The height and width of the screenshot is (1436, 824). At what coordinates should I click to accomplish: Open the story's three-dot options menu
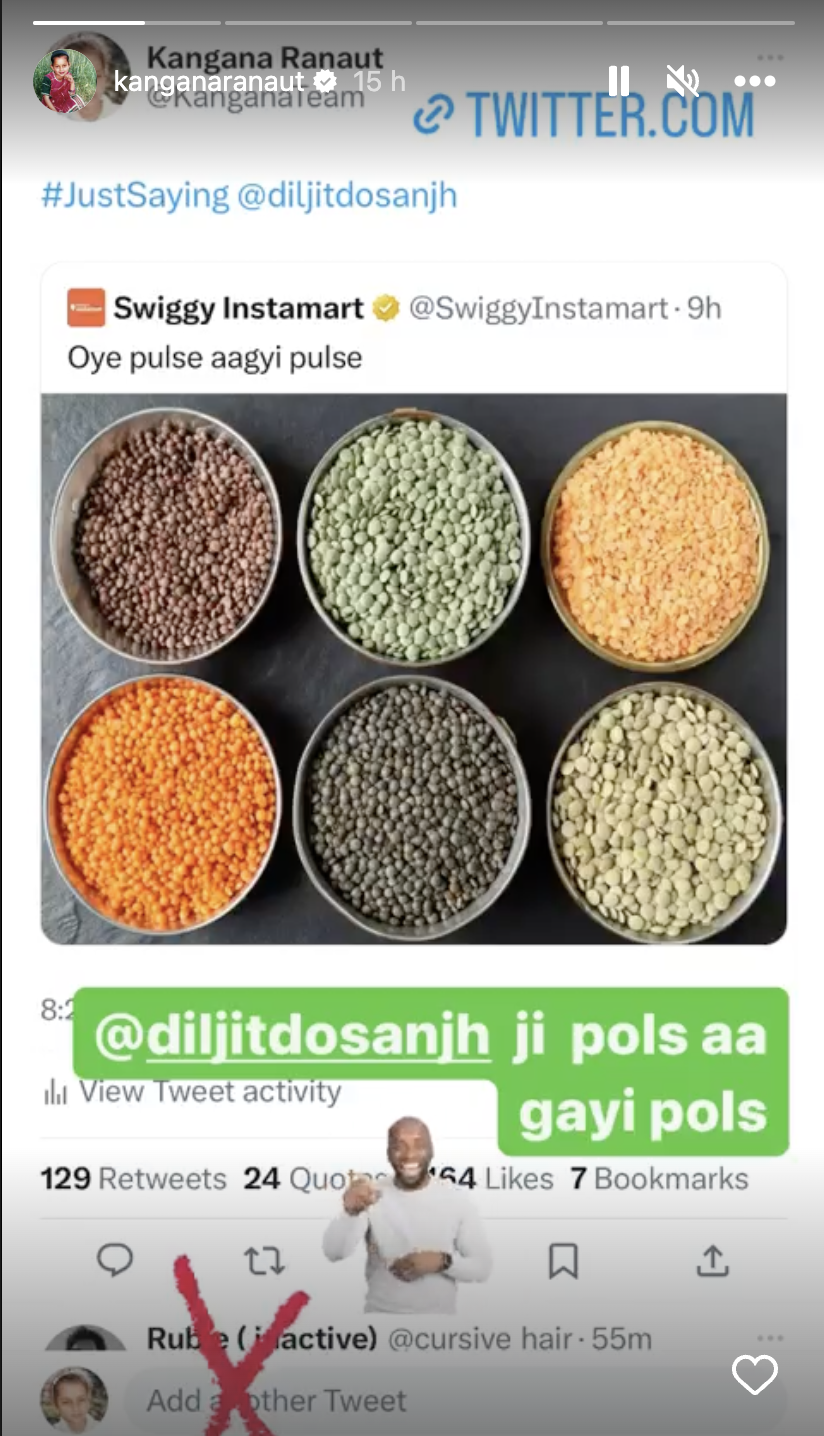click(x=754, y=81)
